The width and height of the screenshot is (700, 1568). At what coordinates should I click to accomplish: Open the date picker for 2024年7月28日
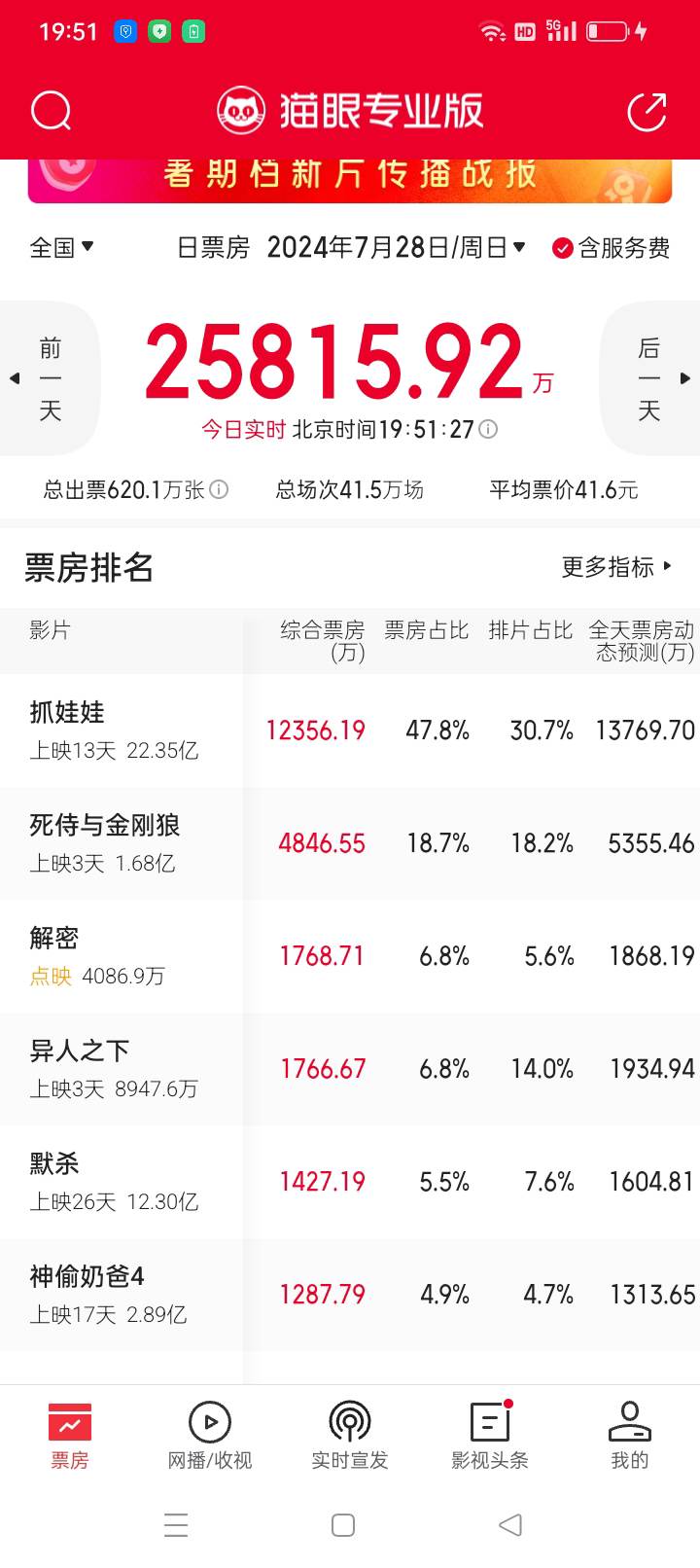397,248
